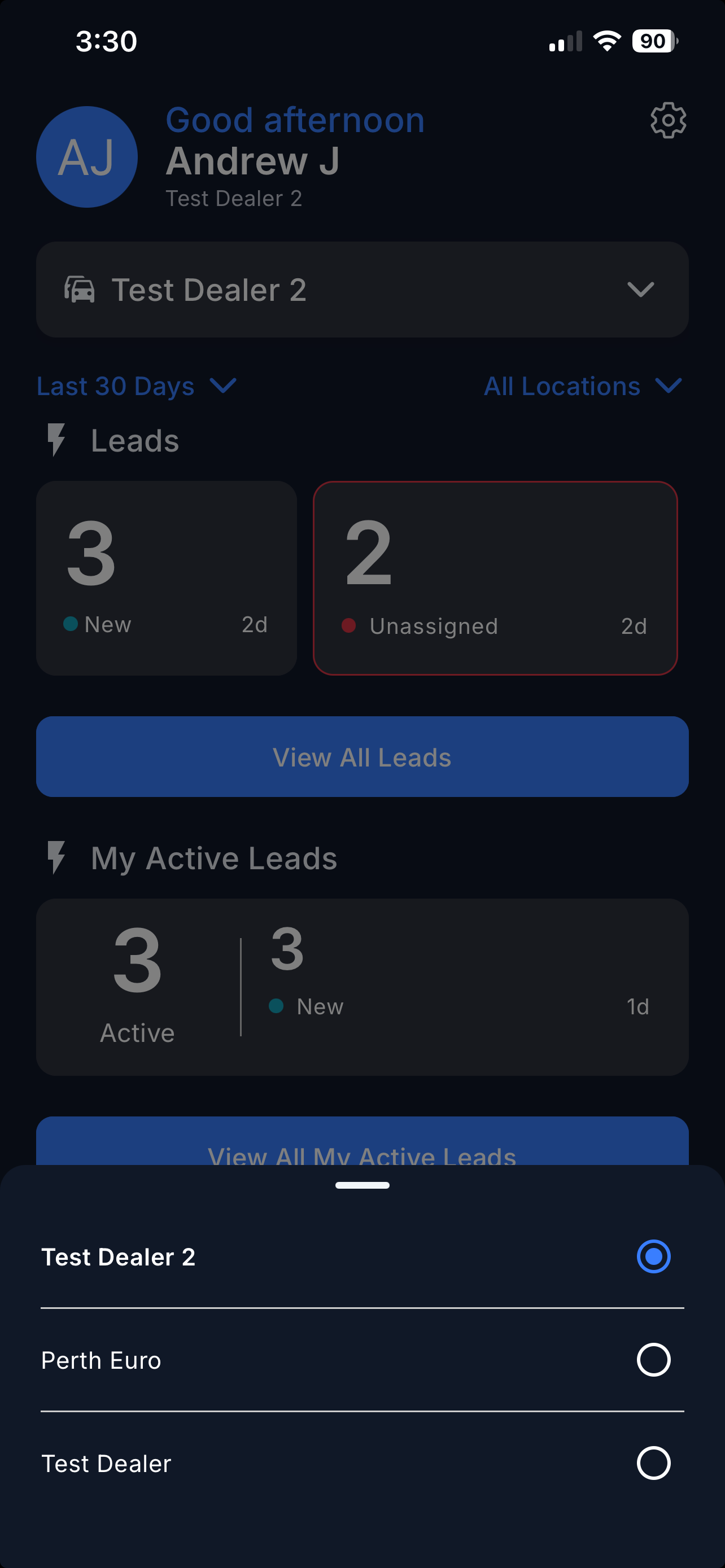Change the Last 30 Days date range
The image size is (725, 1568).
click(136, 386)
